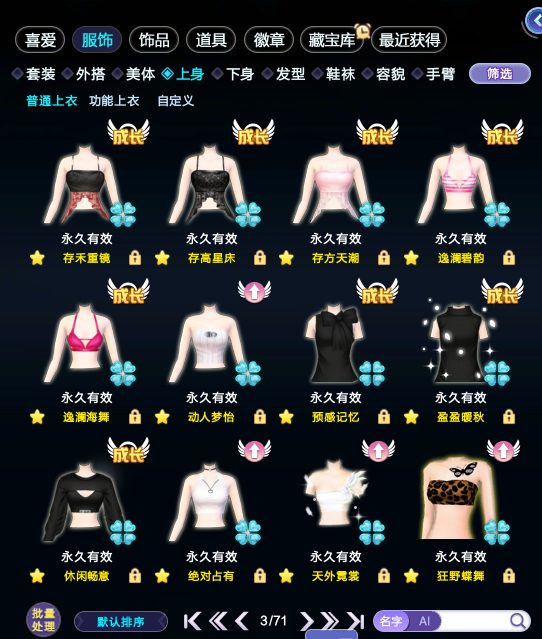The image size is (542, 639).
Task: Switch to the 道具 tab
Action: coord(211,40)
